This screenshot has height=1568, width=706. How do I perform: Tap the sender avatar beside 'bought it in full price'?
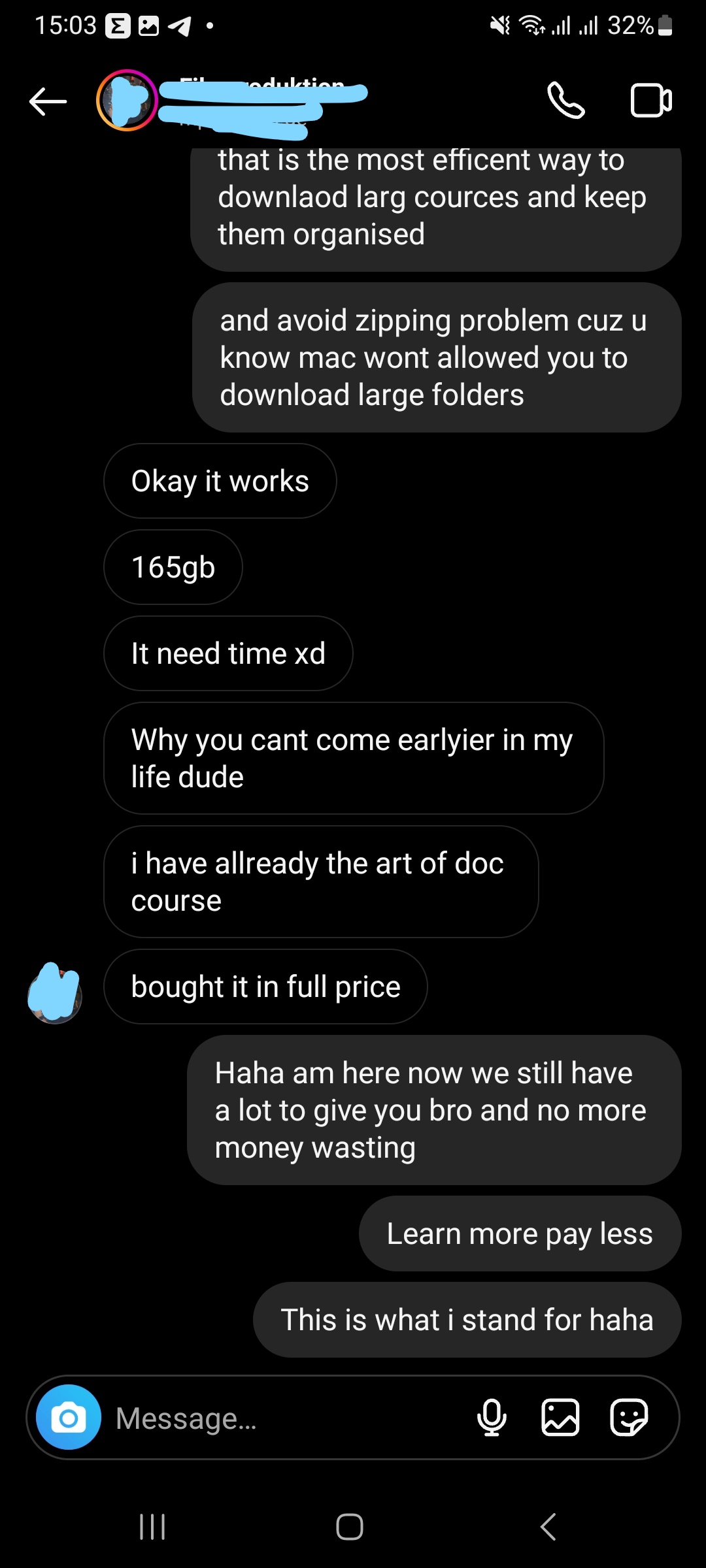55,993
